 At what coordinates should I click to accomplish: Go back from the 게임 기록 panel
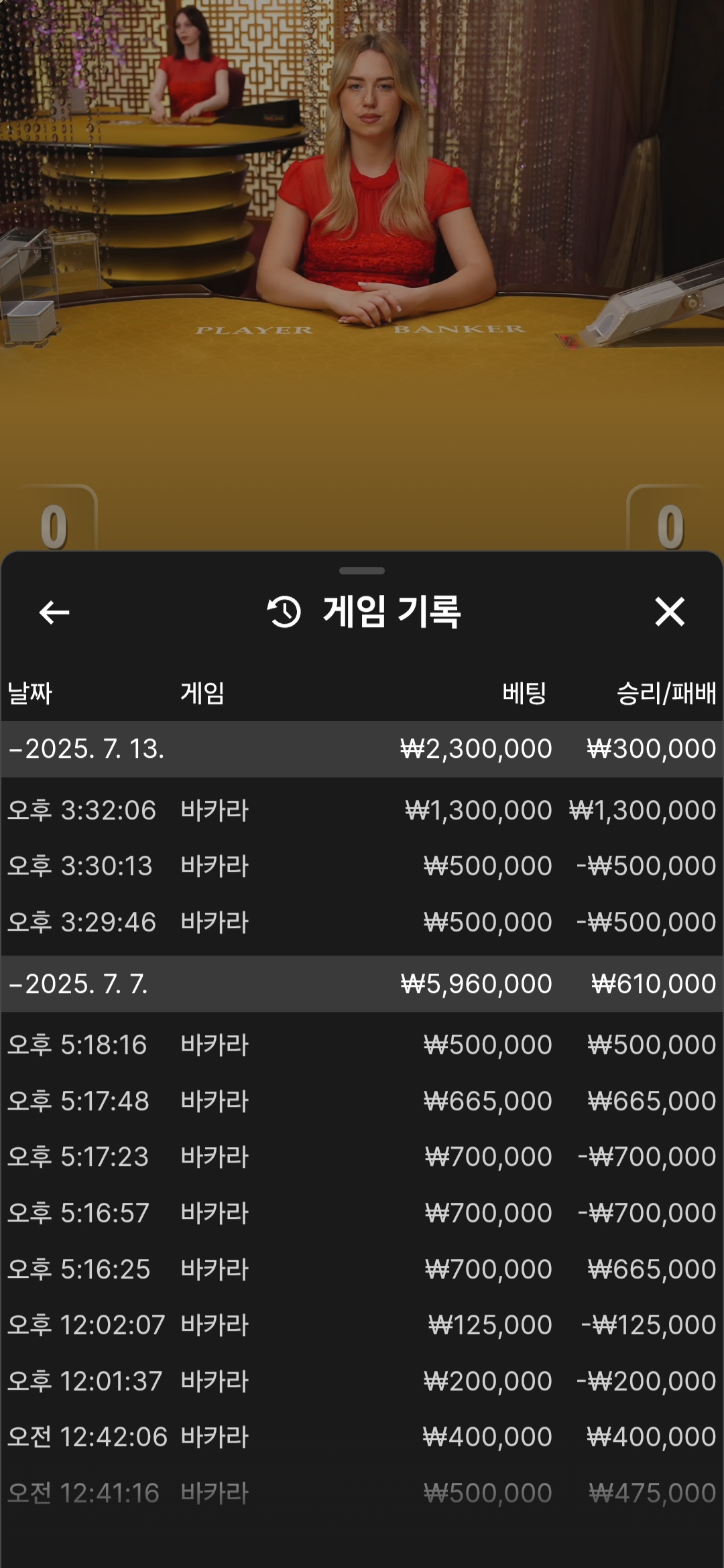tap(54, 612)
